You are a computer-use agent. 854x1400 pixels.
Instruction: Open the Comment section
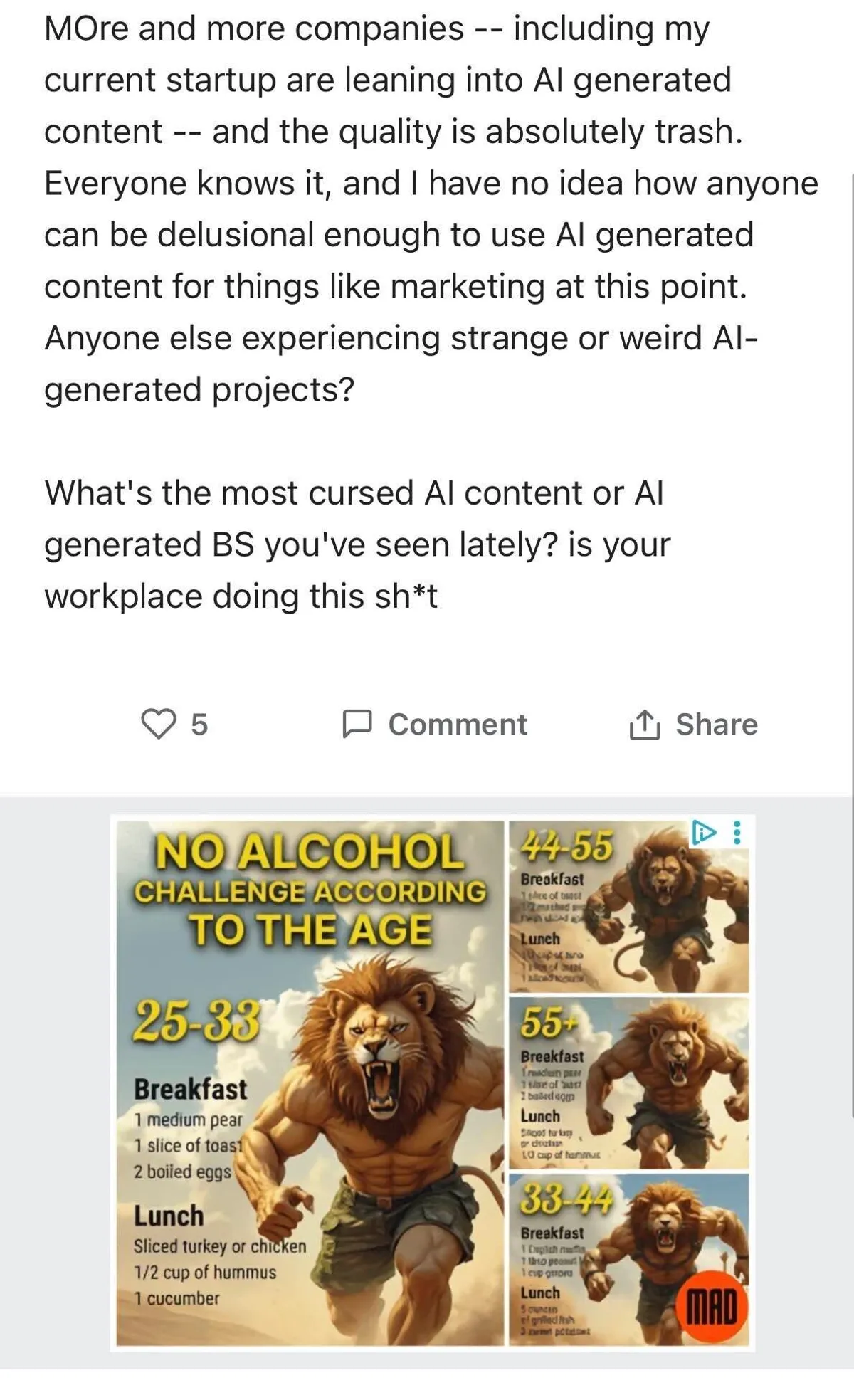click(x=435, y=724)
